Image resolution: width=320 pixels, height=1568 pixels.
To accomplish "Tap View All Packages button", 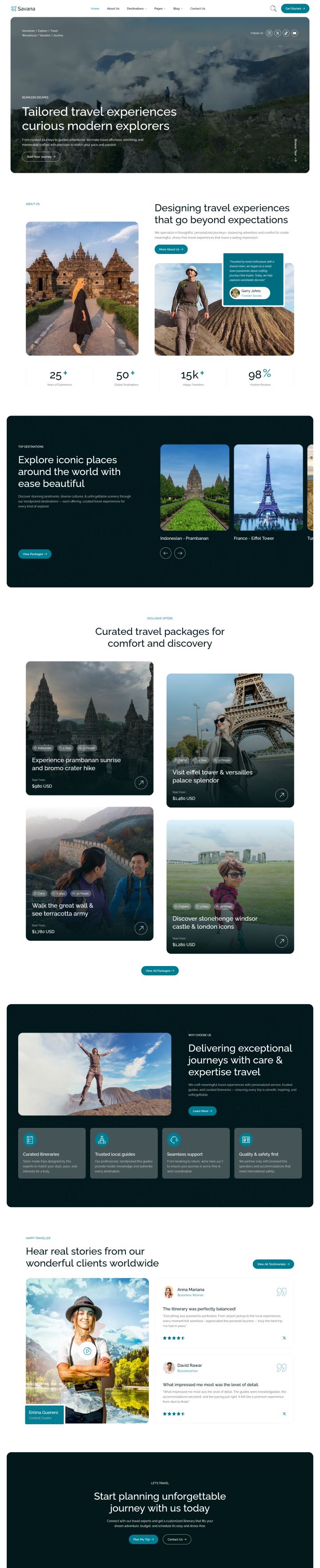I will coord(160,970).
